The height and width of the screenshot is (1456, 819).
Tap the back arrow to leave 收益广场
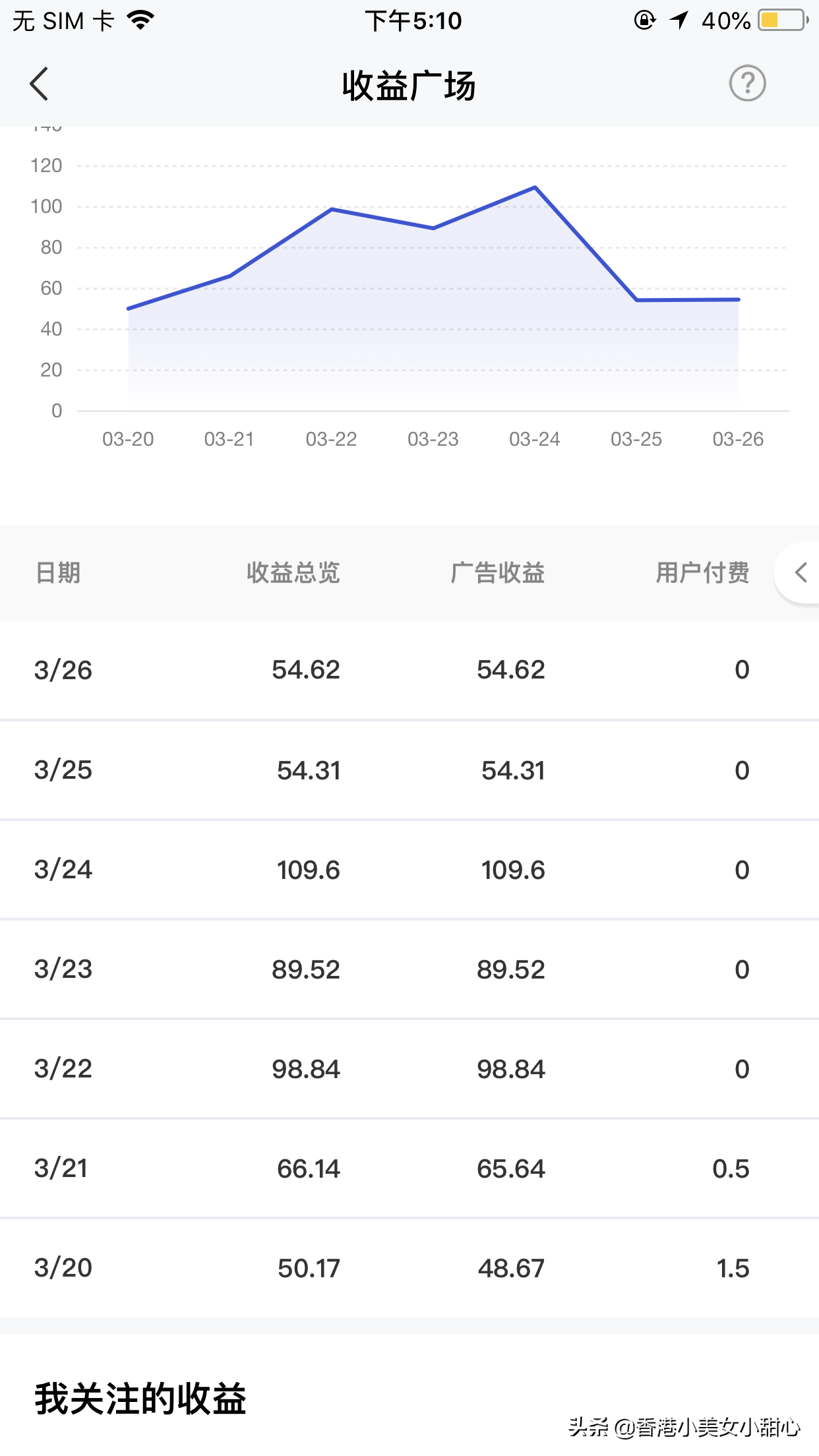pyautogui.click(x=40, y=84)
